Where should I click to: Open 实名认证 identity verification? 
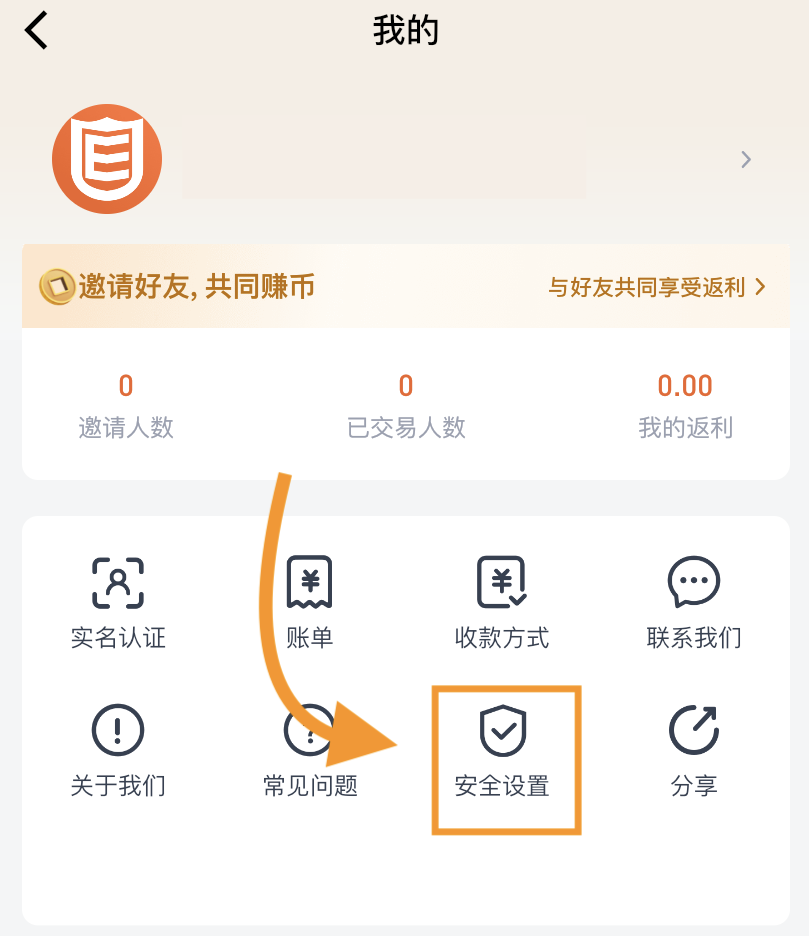click(118, 602)
